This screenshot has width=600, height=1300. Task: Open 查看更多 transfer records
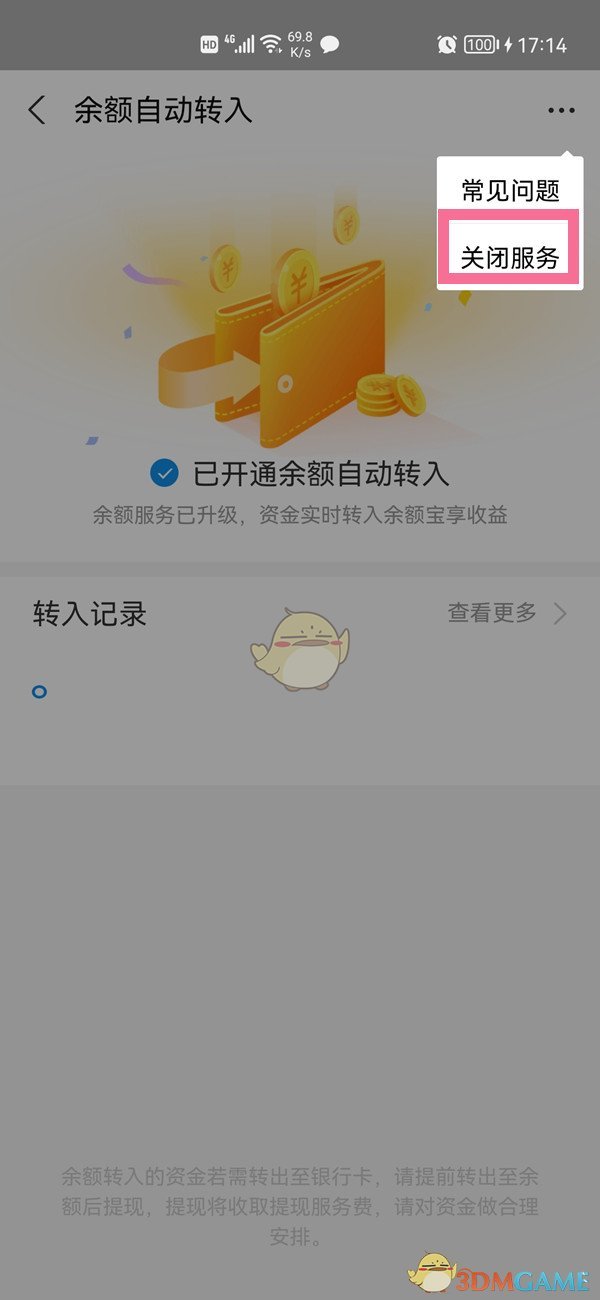(x=505, y=613)
